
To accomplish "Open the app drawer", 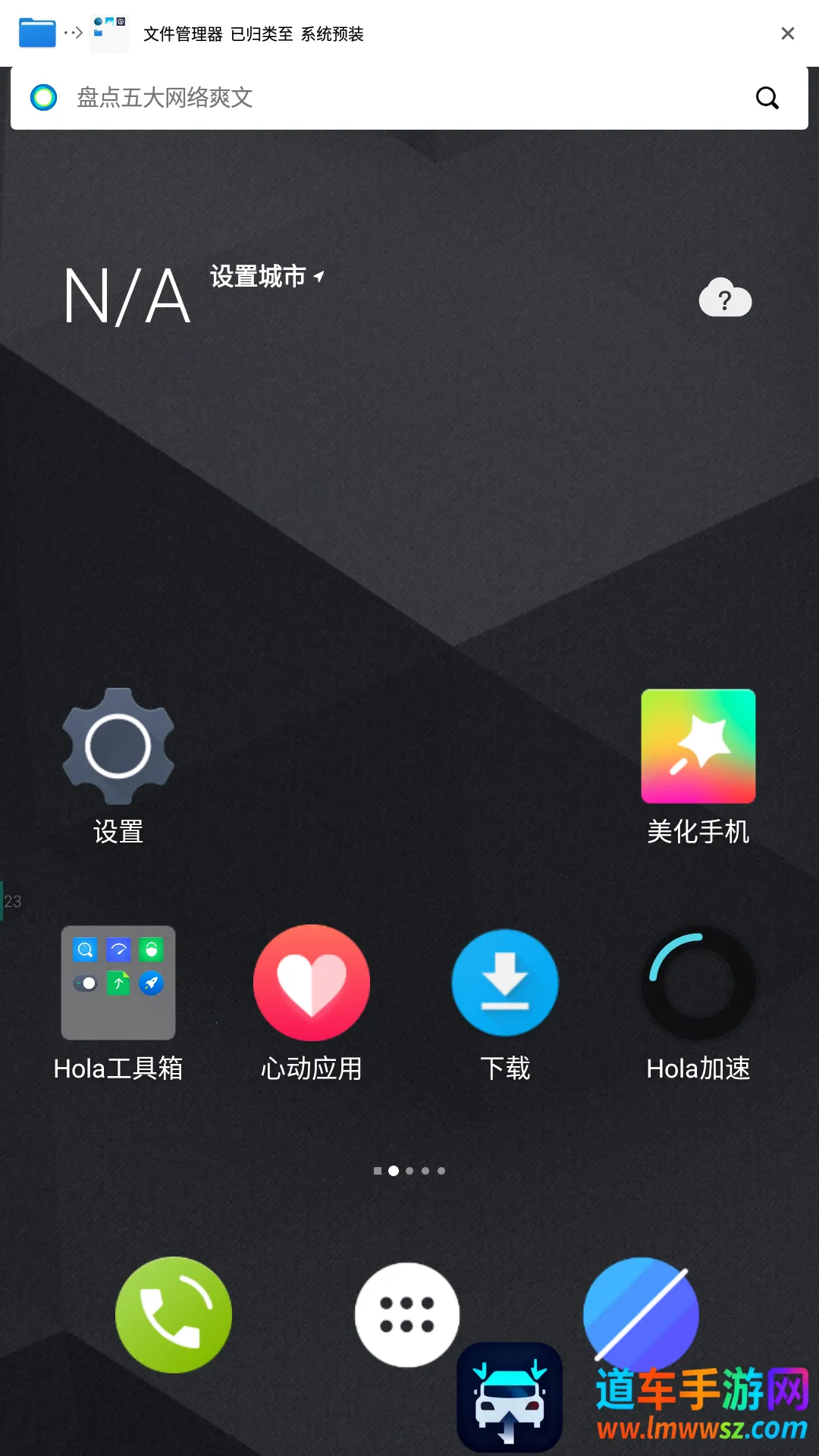I will tap(407, 1314).
